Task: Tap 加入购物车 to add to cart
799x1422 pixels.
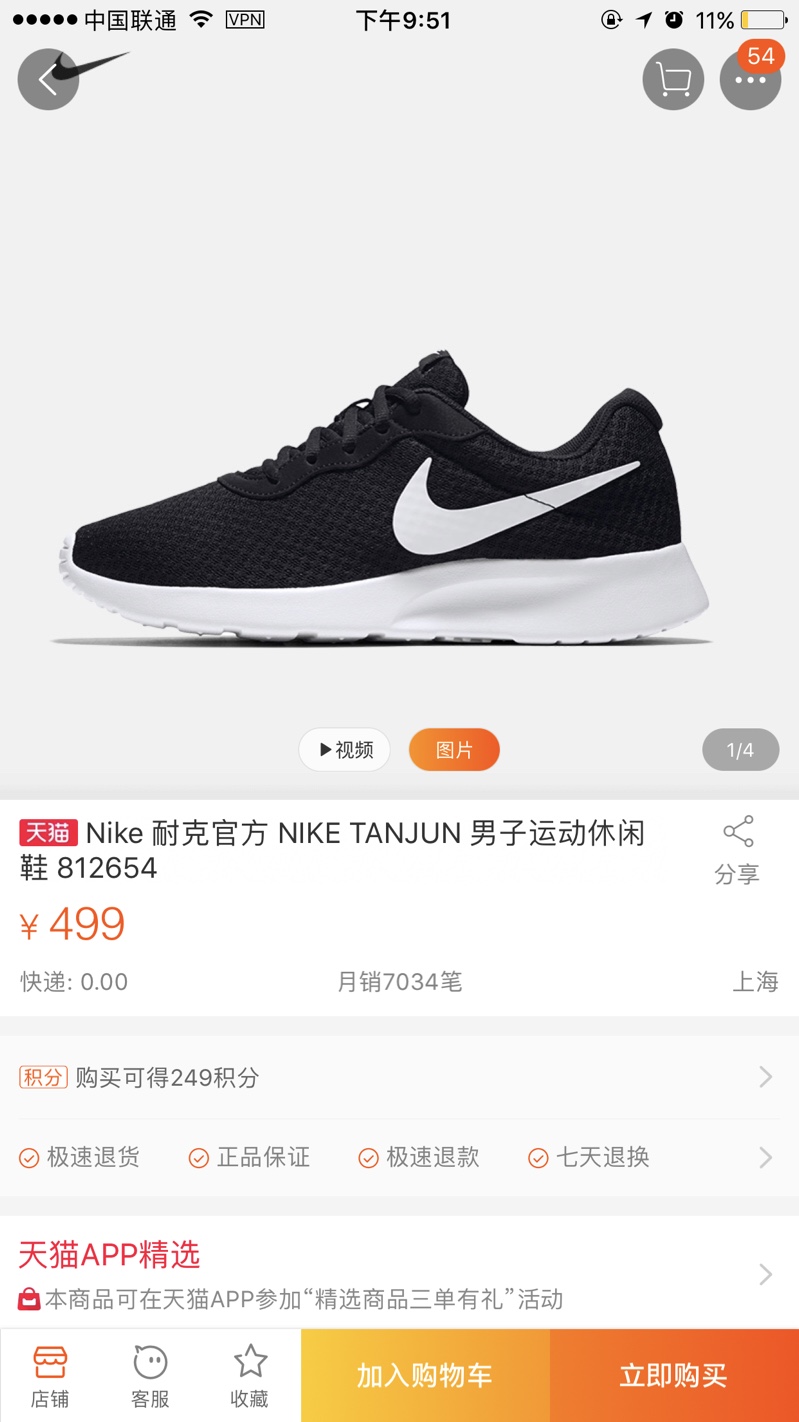Action: 425,1376
